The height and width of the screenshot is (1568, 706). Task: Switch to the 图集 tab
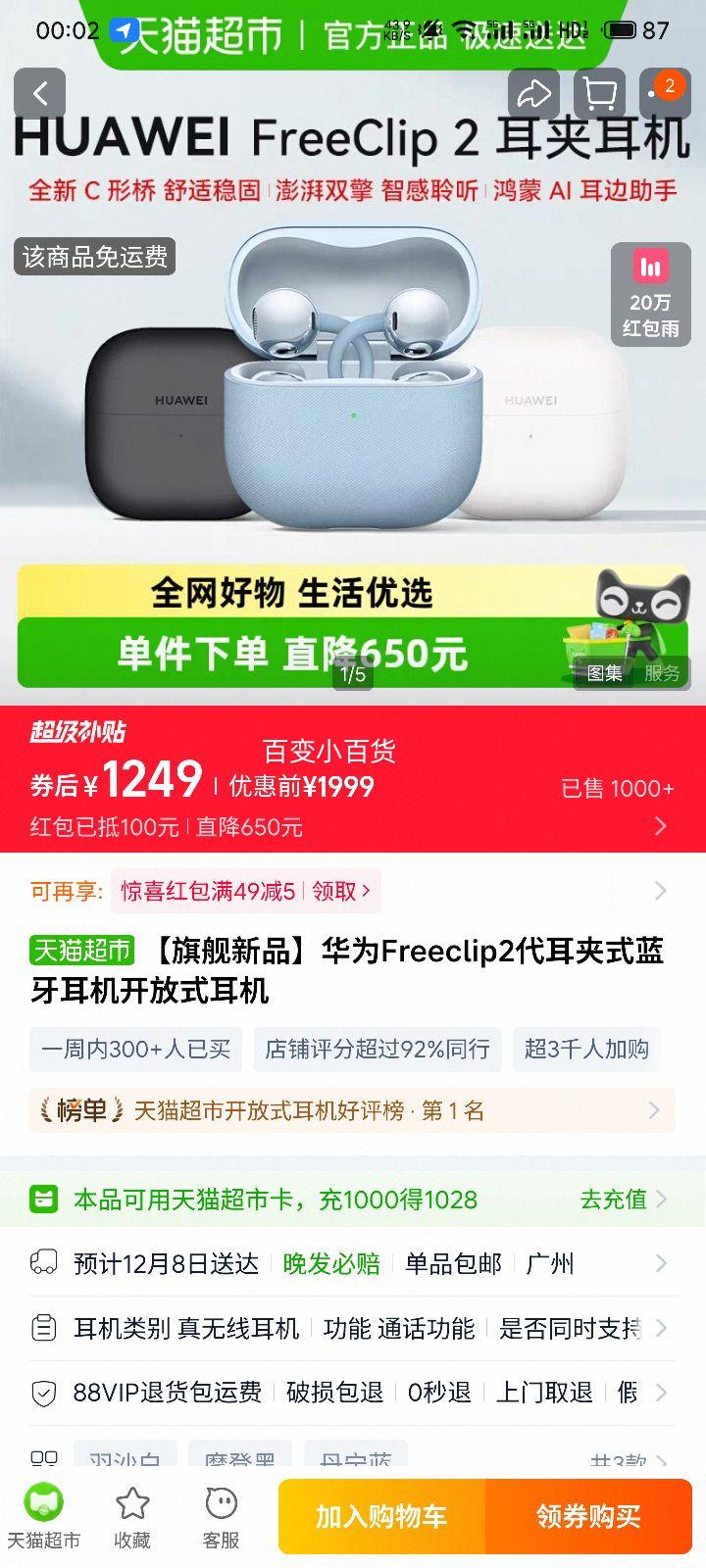pos(605,673)
